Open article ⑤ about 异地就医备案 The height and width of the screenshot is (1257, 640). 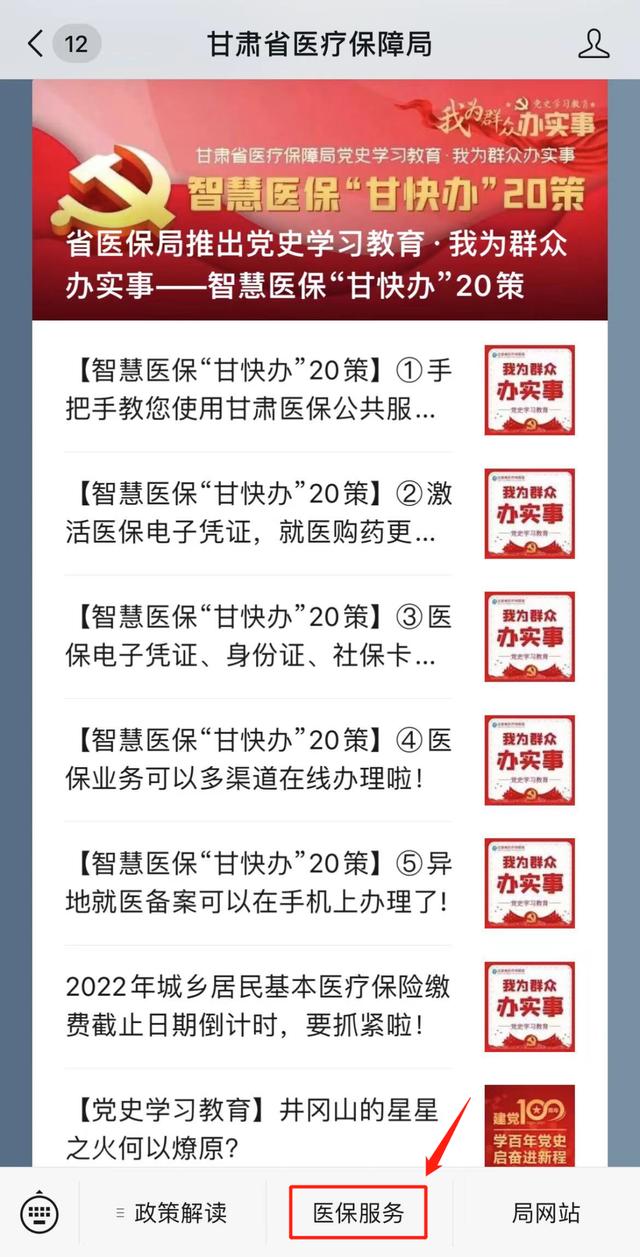(260, 882)
